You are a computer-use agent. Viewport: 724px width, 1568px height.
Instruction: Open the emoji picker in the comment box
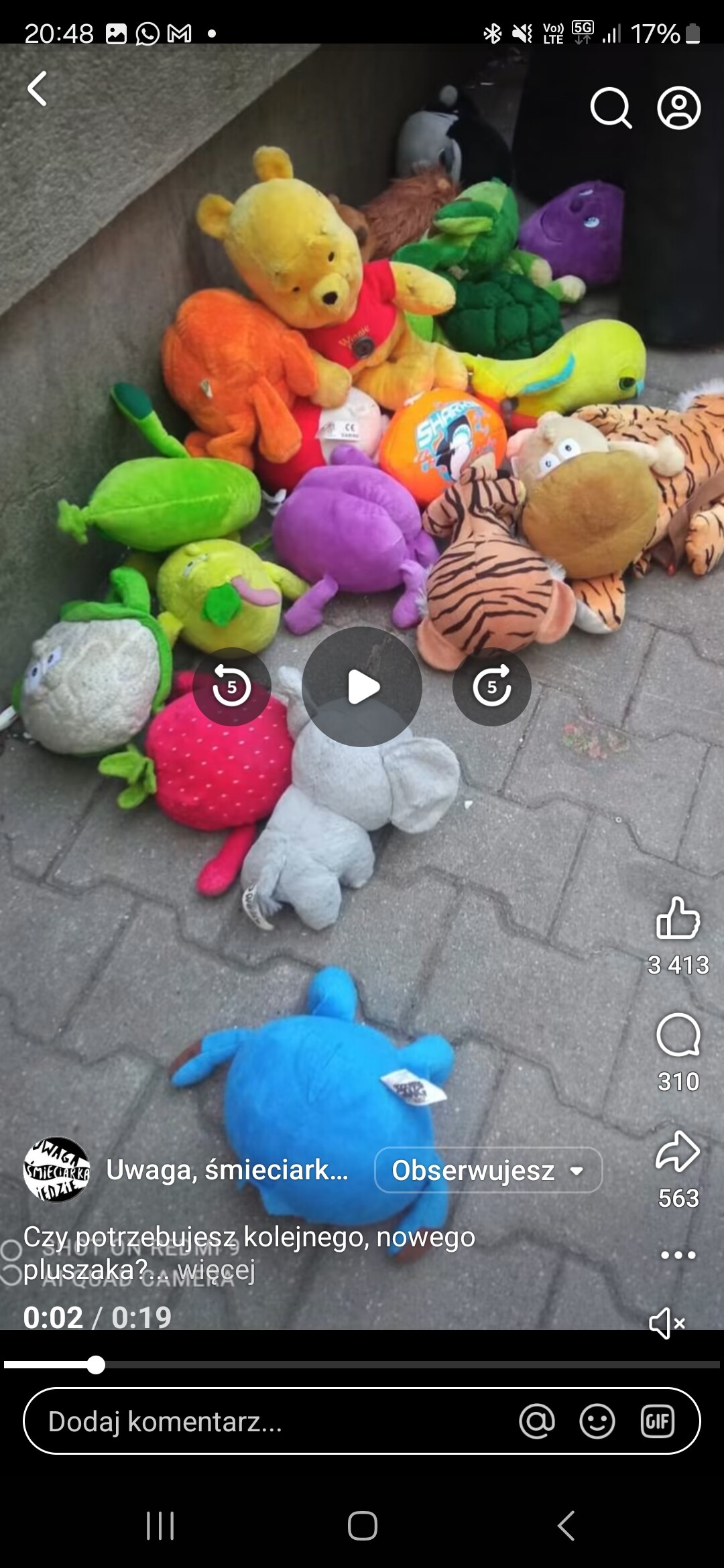point(597,1421)
